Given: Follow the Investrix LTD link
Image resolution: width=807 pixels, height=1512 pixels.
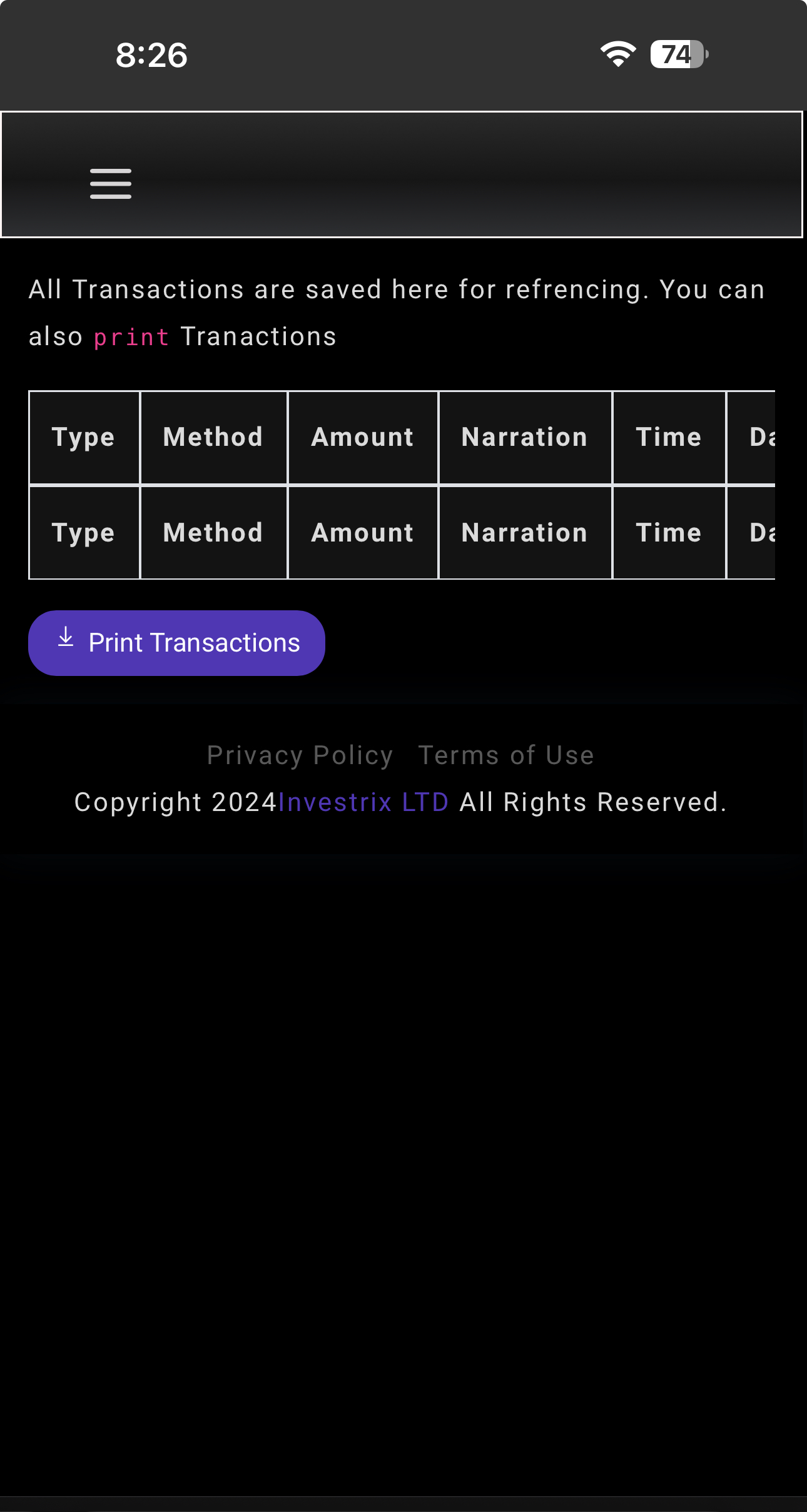Looking at the screenshot, I should click(x=363, y=802).
